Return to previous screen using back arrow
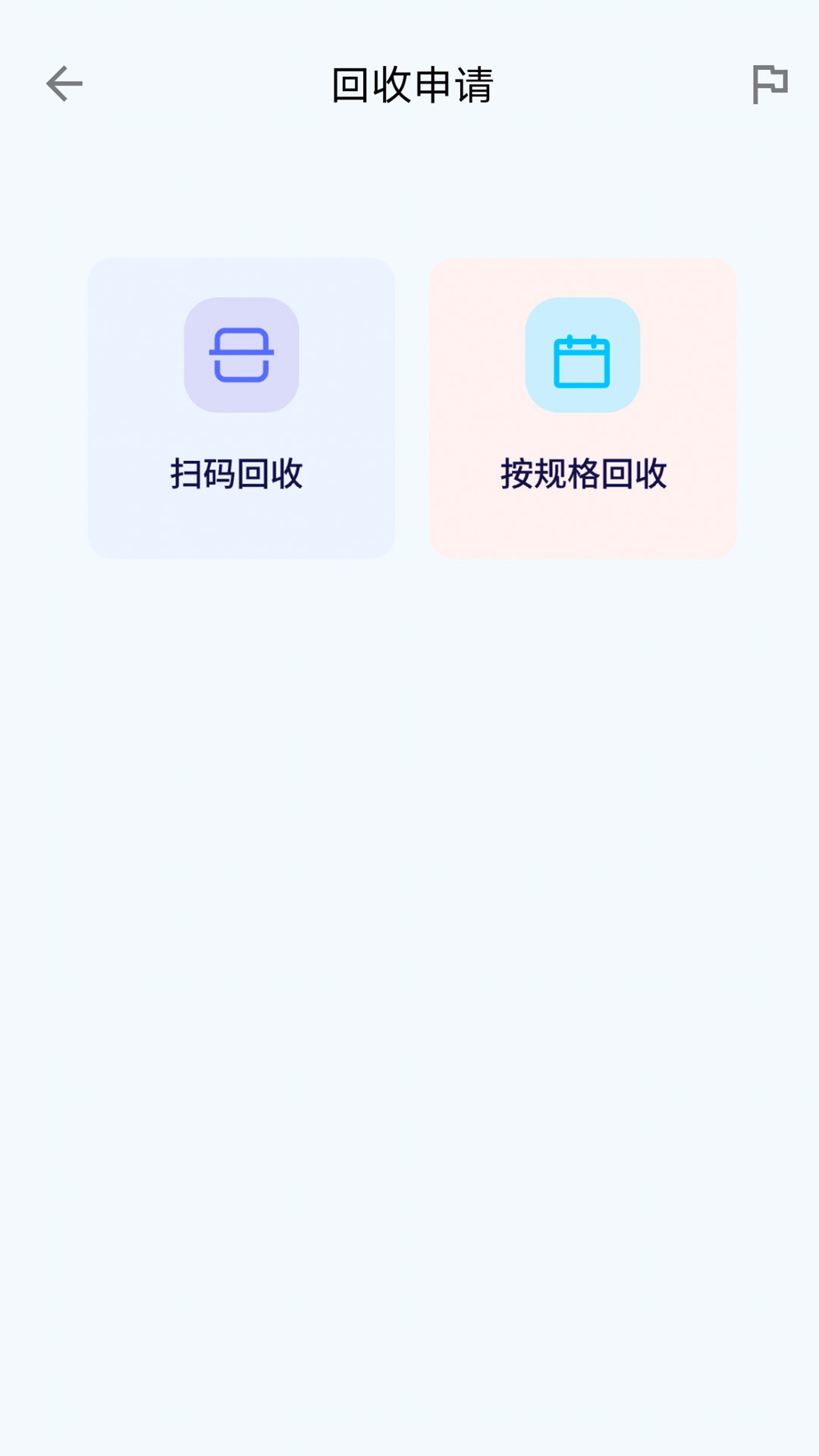 click(64, 83)
